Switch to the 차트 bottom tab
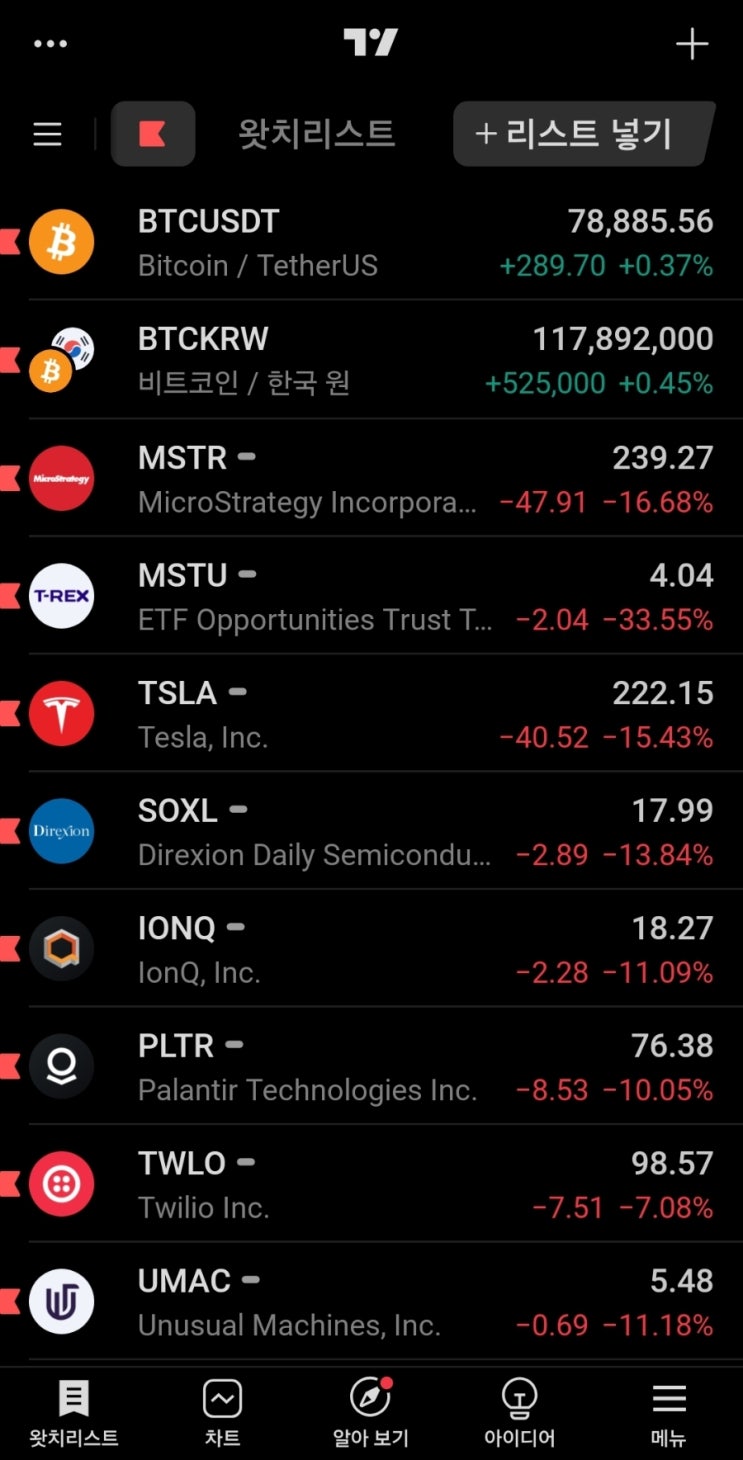 (x=222, y=1414)
